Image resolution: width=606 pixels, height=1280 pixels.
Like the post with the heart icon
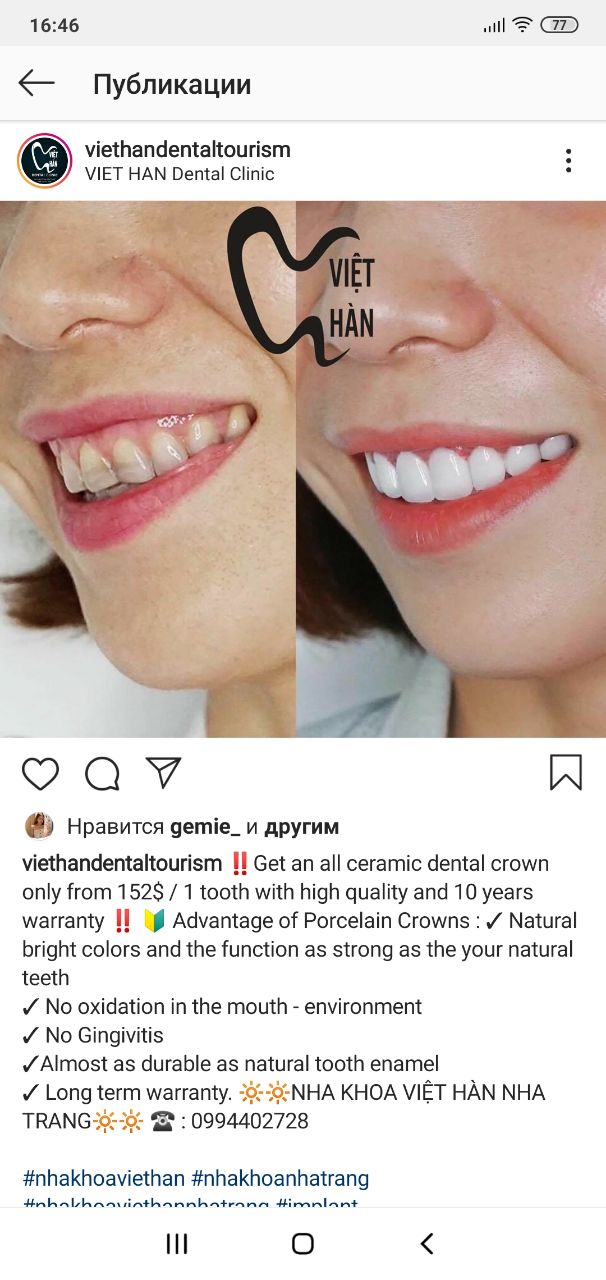click(41, 773)
